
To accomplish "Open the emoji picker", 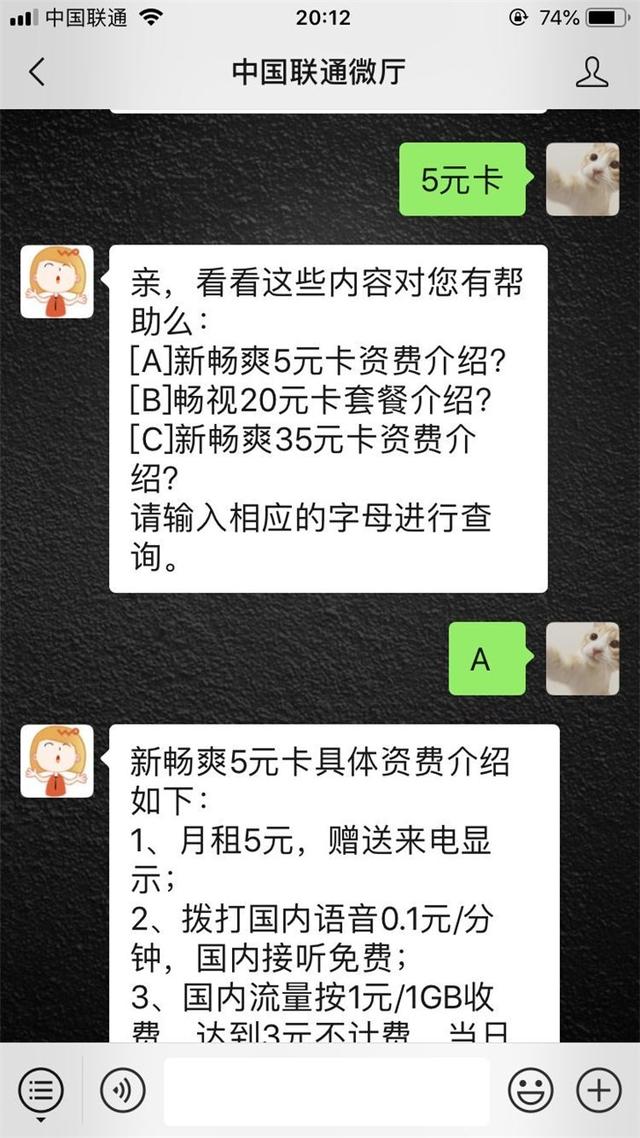I will 530,1090.
